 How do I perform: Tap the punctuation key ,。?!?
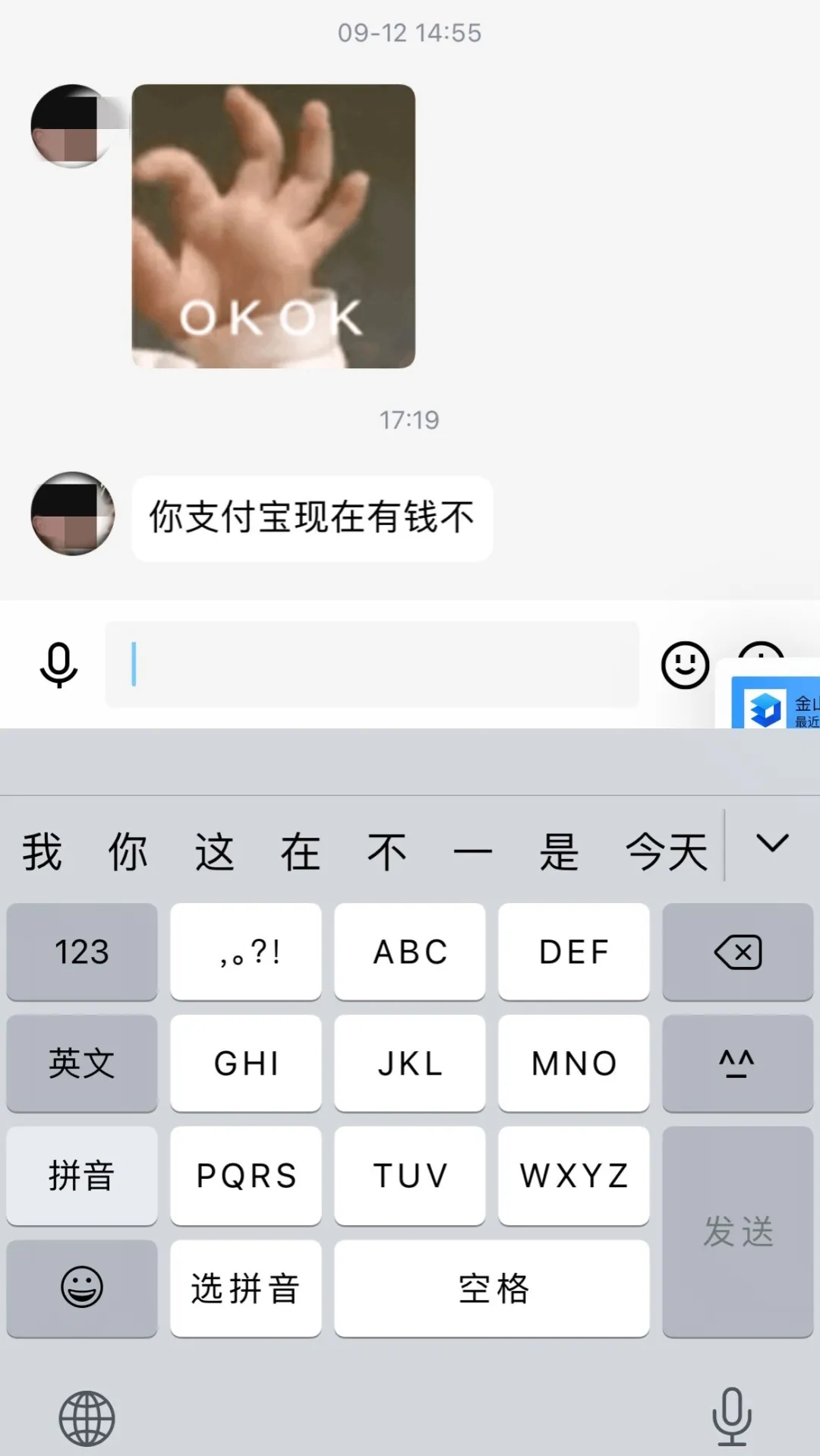pos(246,952)
